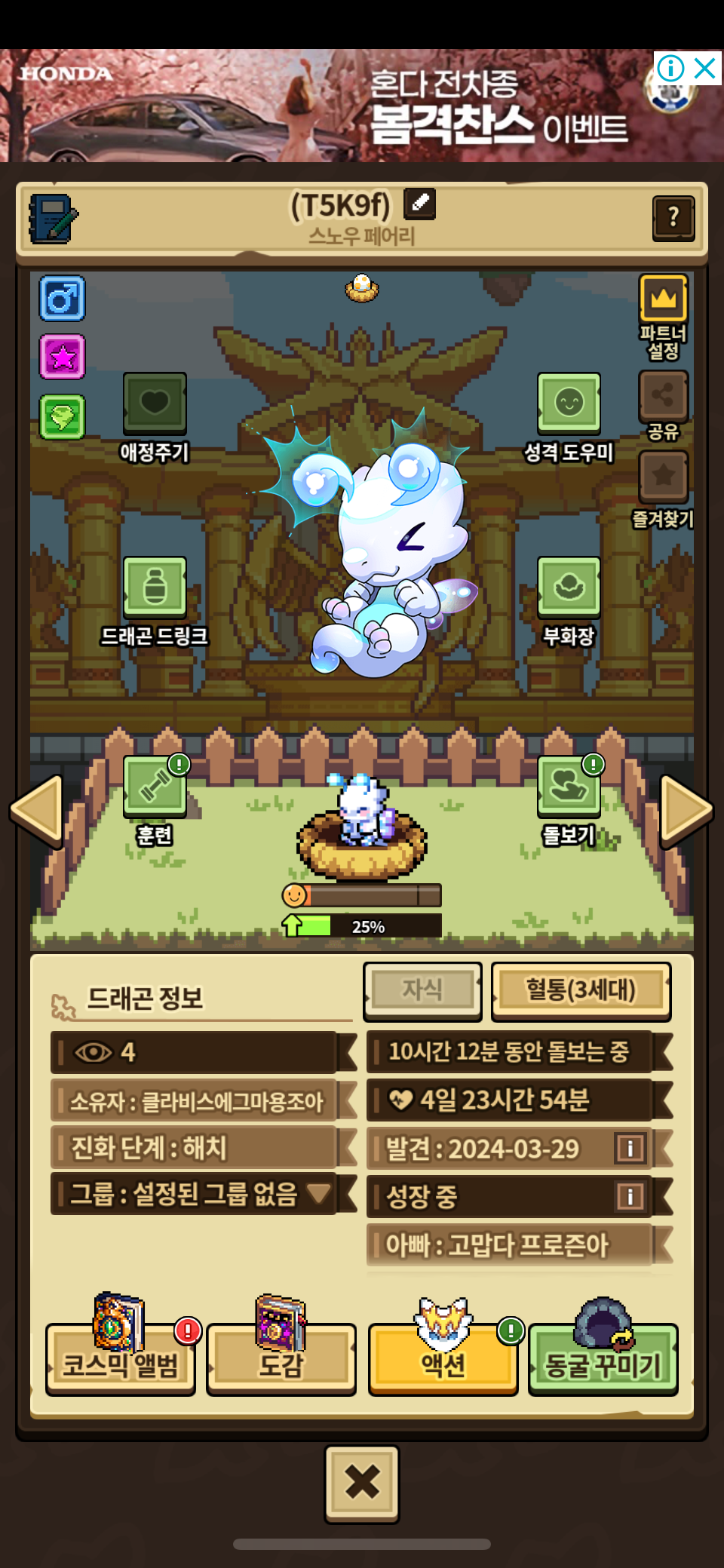This screenshot has width=724, height=1568.
Task: Show info for 발견 date
Action: [630, 1149]
